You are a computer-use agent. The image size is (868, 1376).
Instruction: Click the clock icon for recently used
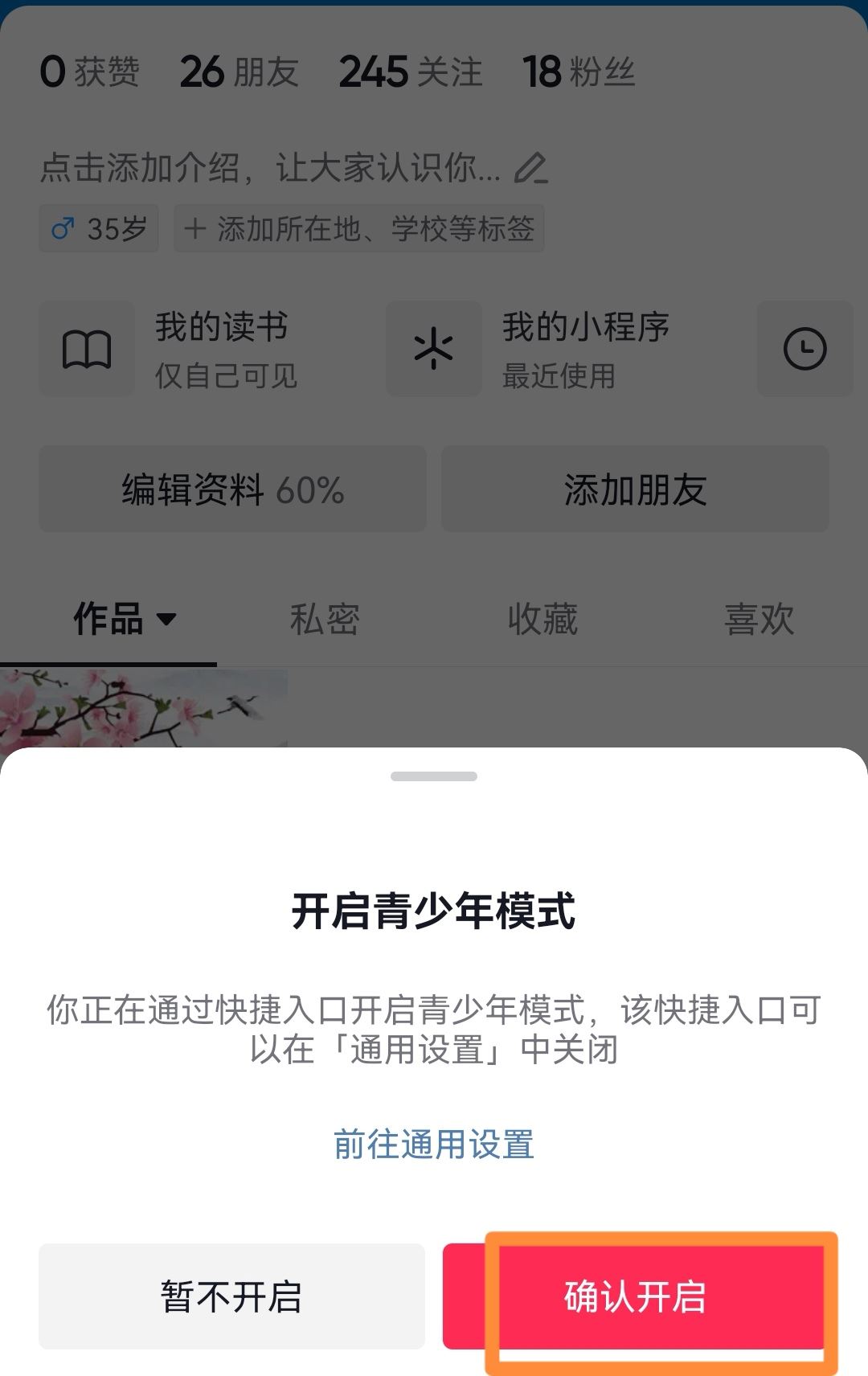(806, 349)
